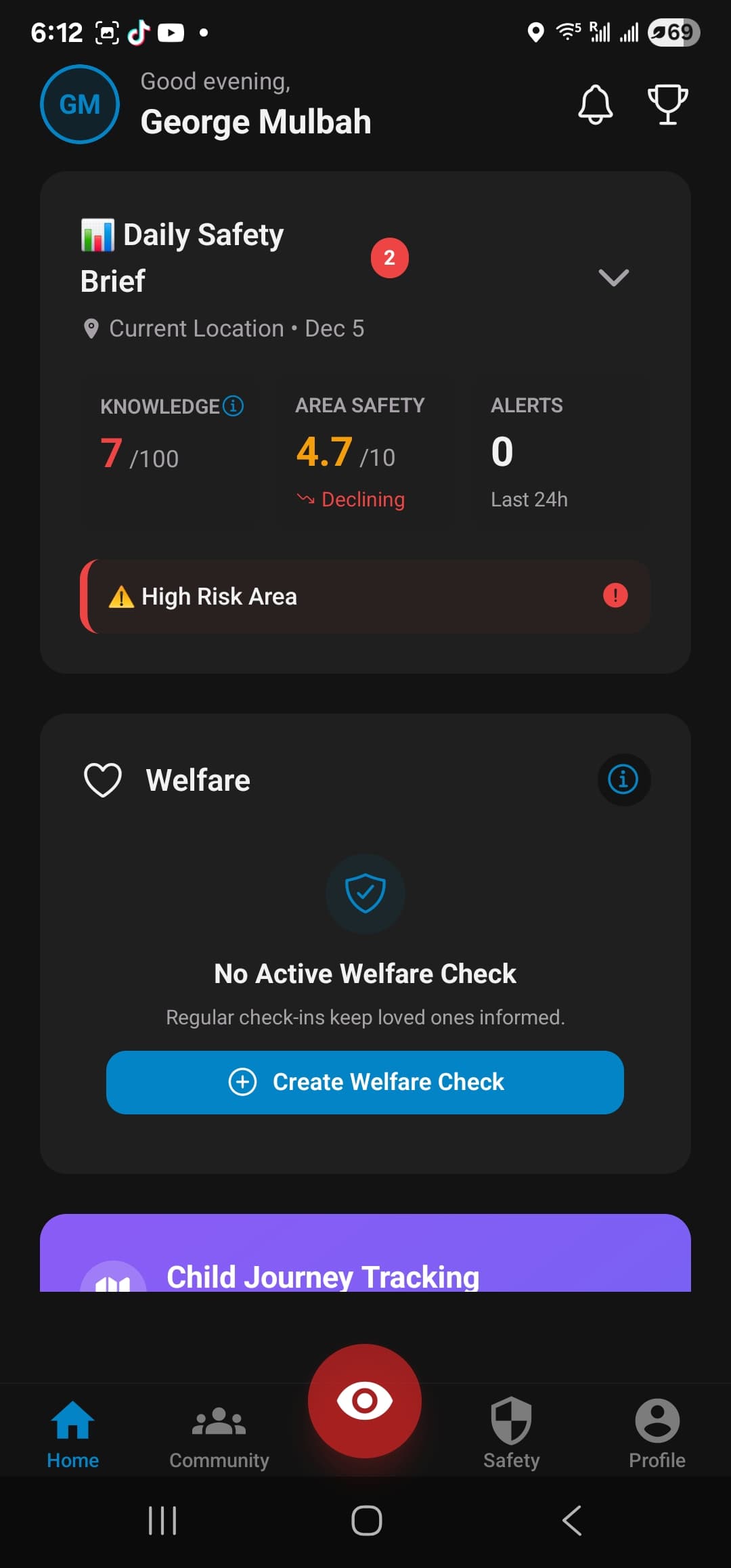Switch to the Home tab
This screenshot has height=1568, width=731.
click(x=72, y=1433)
